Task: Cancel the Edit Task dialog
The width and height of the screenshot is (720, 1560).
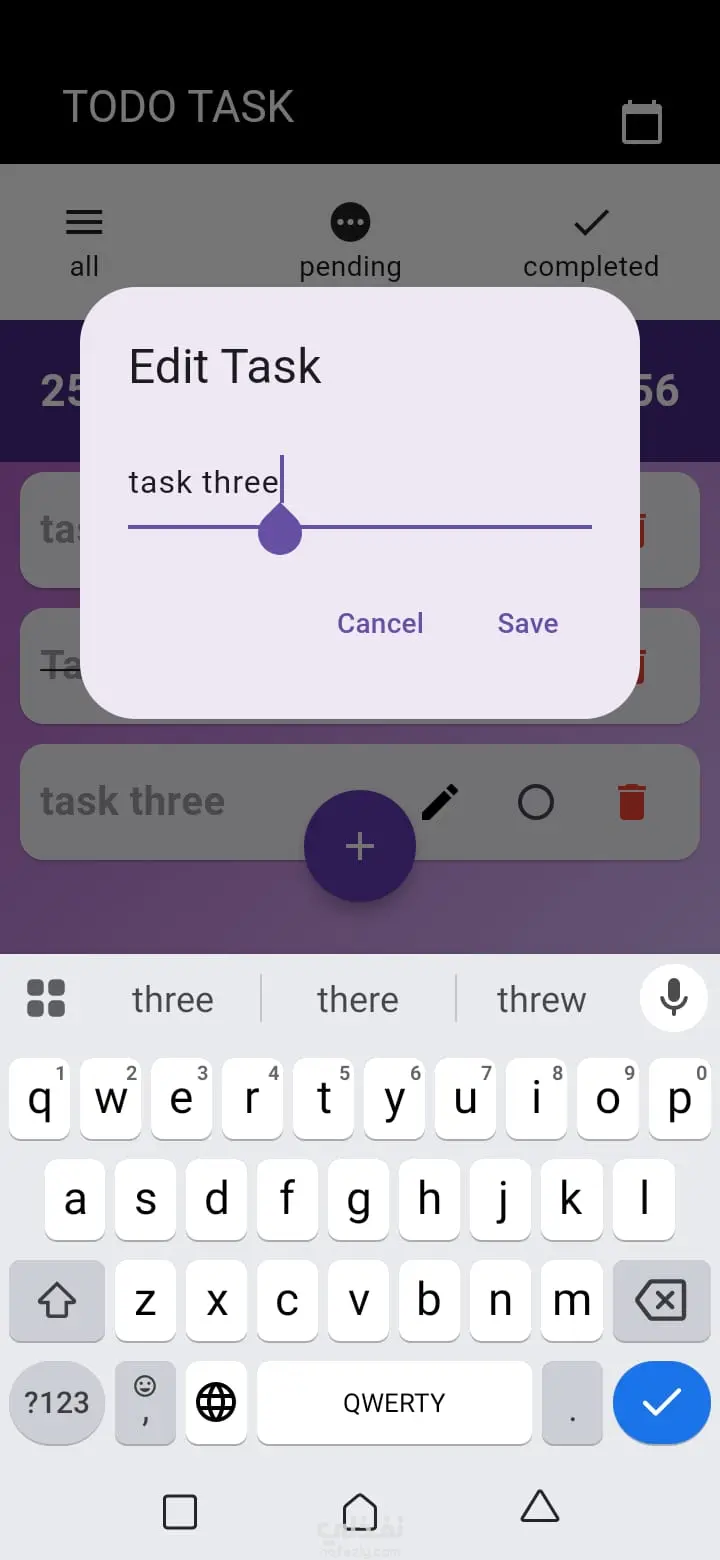Action: 380,623
